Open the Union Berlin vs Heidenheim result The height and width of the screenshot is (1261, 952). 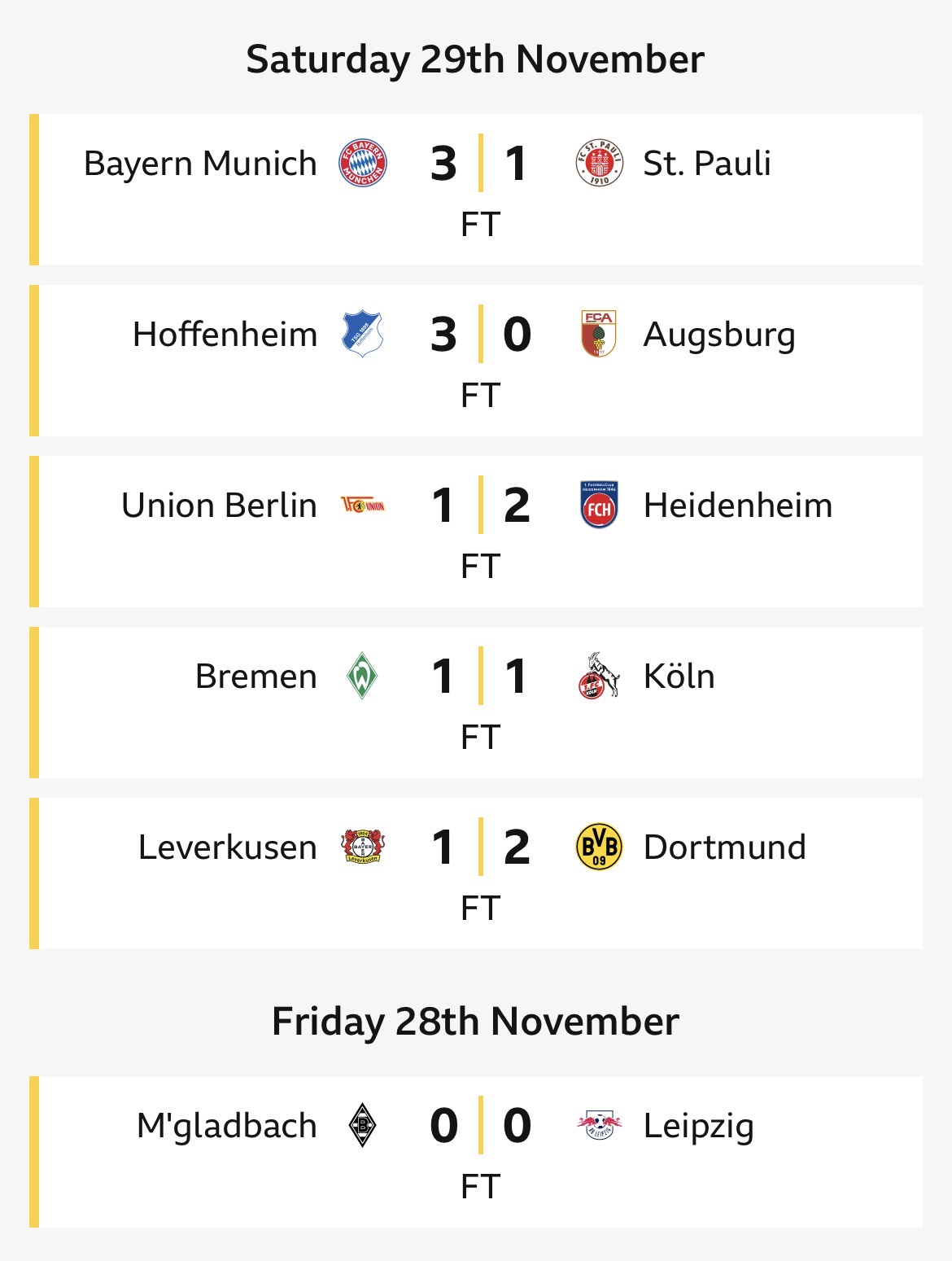click(480, 531)
